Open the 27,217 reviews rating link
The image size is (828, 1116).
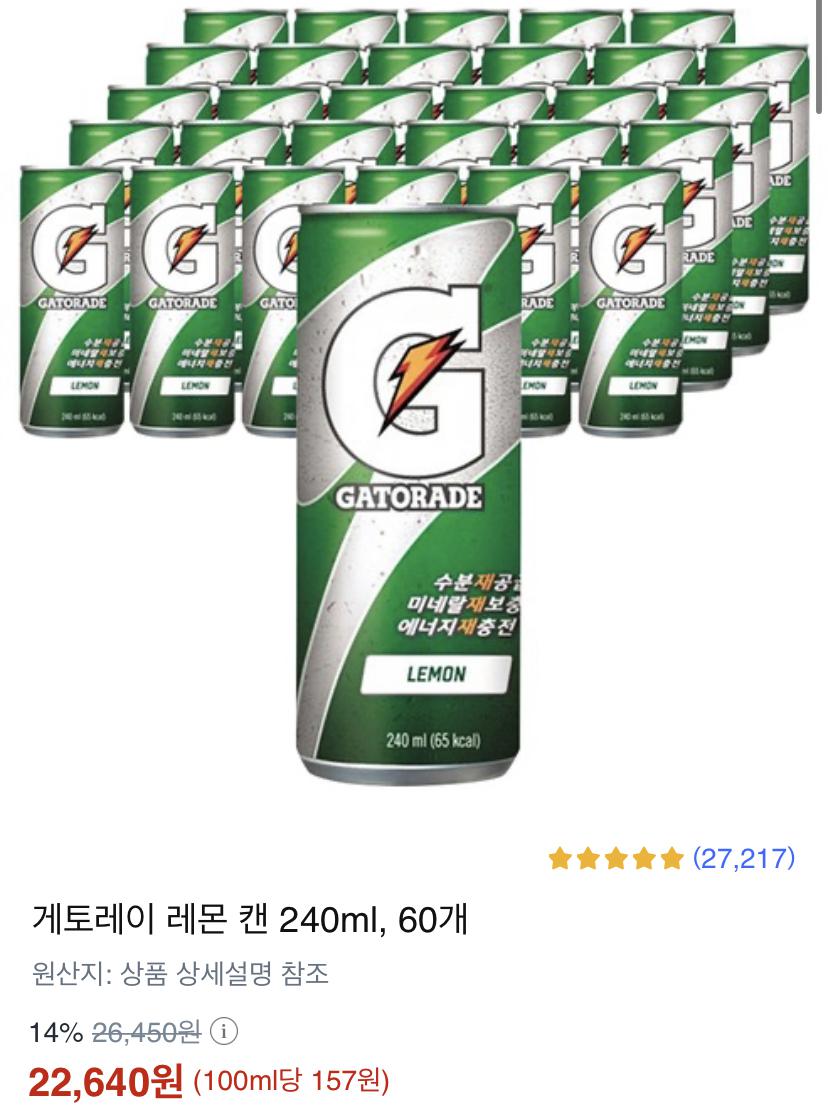pos(743,857)
